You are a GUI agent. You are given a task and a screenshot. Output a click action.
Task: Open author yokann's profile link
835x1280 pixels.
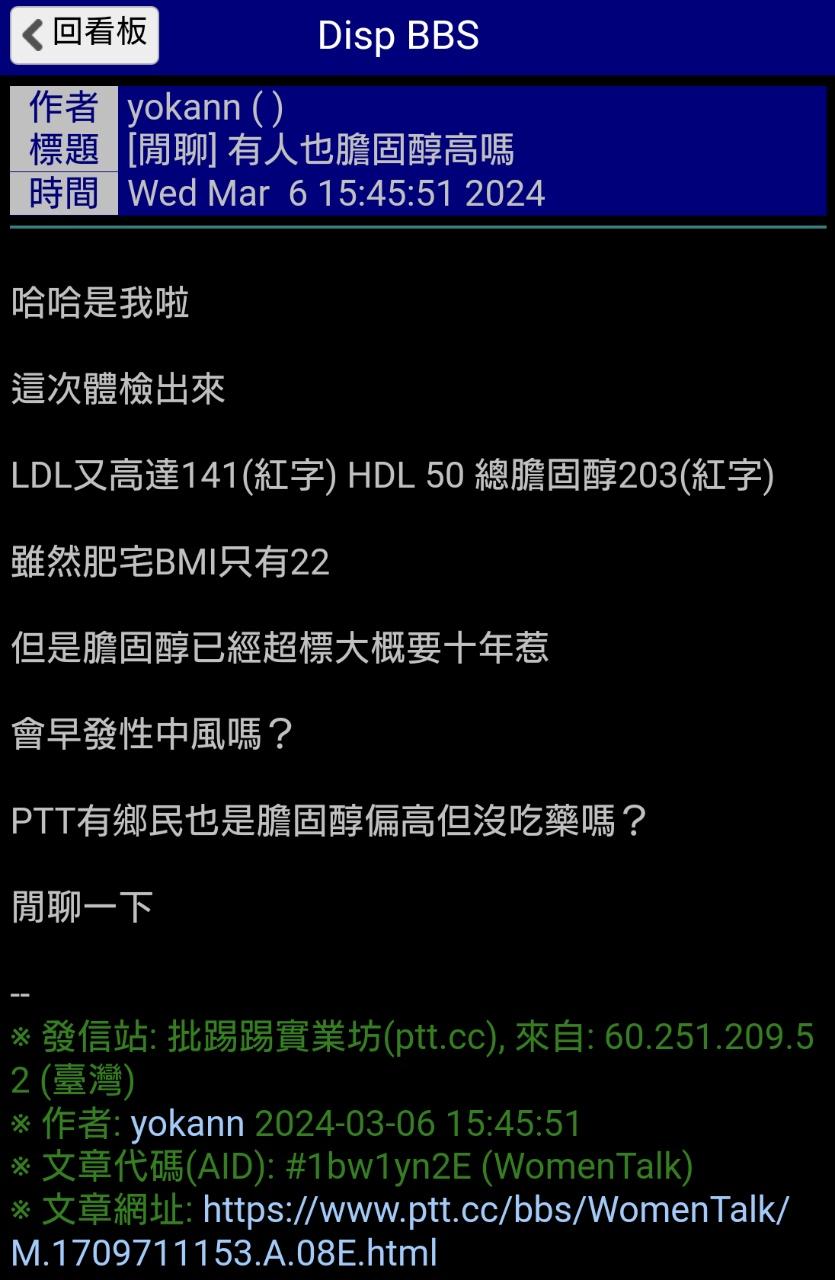[187, 1123]
